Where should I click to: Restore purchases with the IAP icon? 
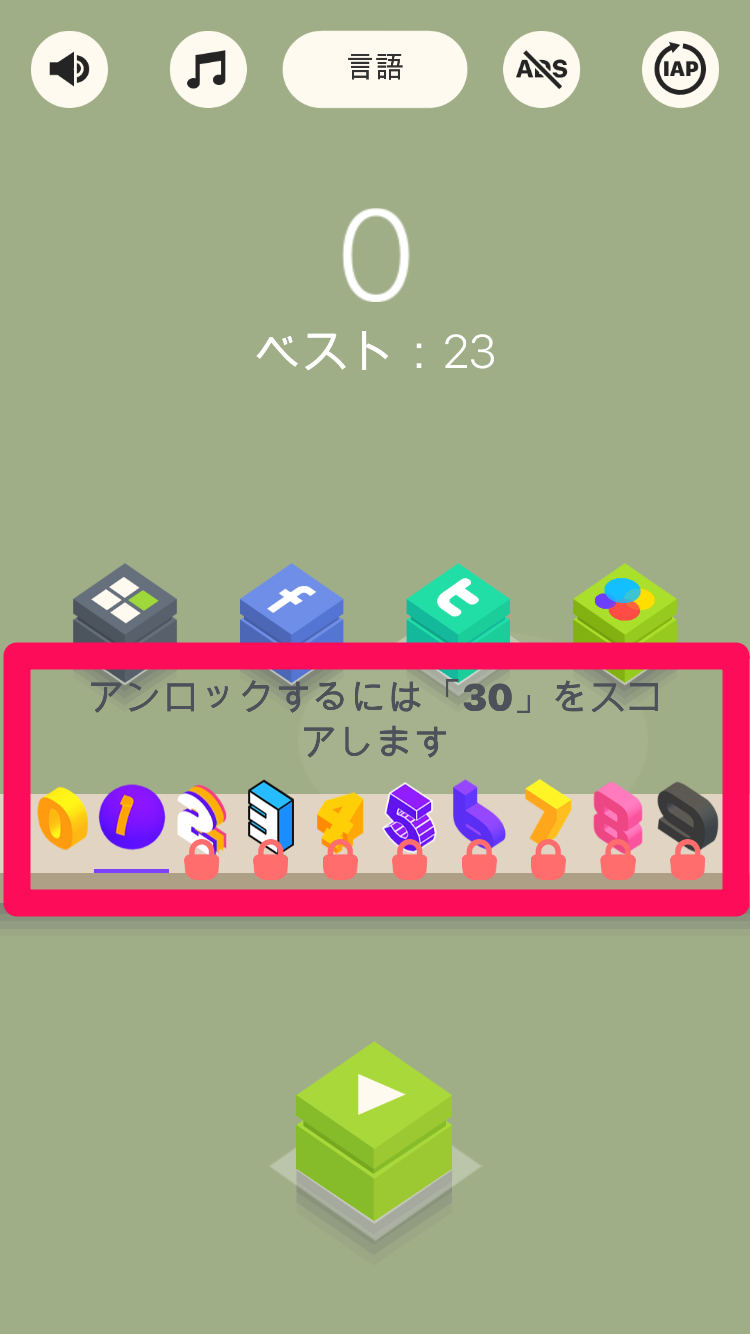tap(680, 69)
